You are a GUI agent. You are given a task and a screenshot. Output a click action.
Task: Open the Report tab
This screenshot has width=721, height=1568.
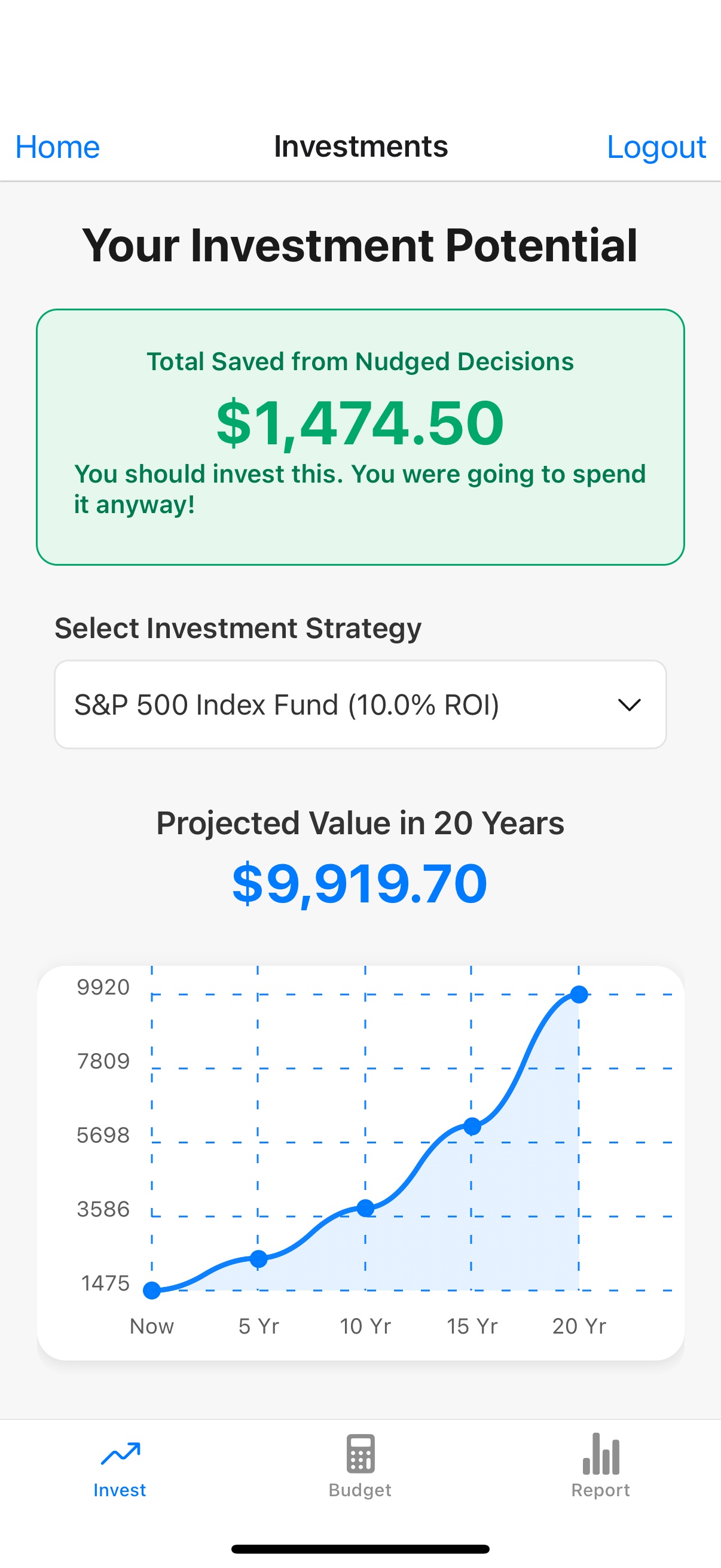tap(600, 1466)
